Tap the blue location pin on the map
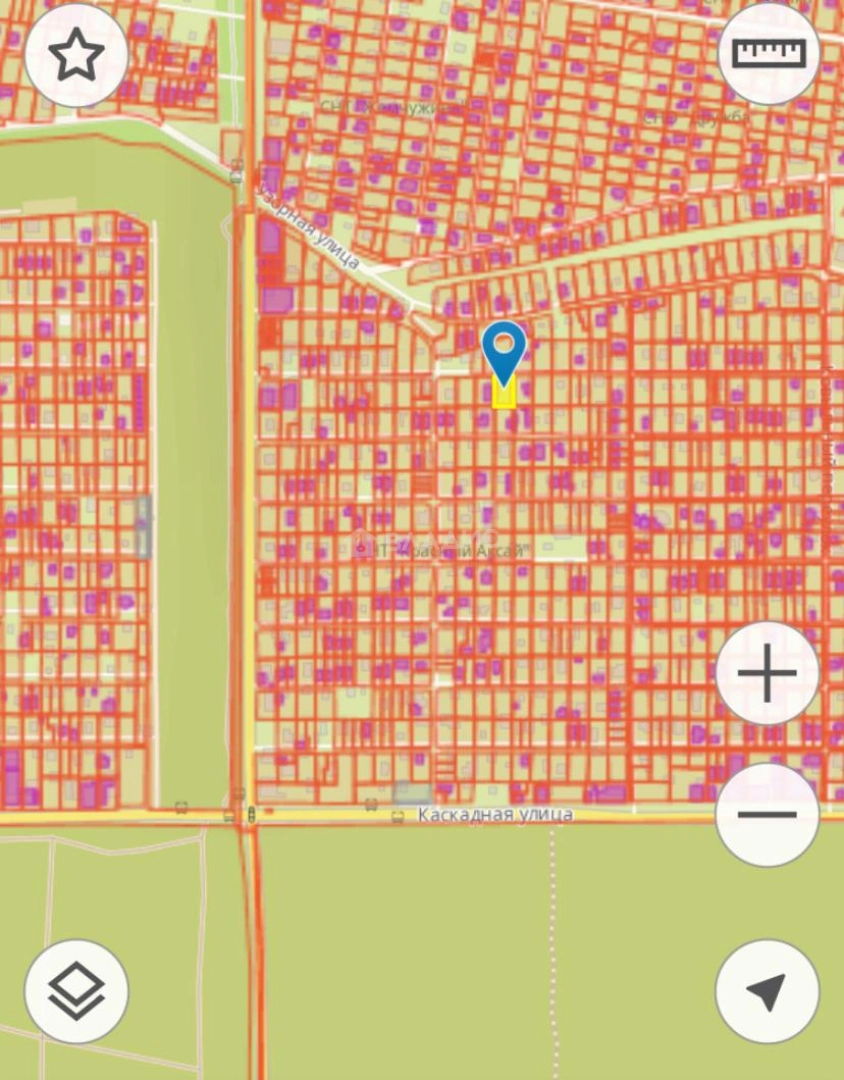 pyautogui.click(x=504, y=350)
